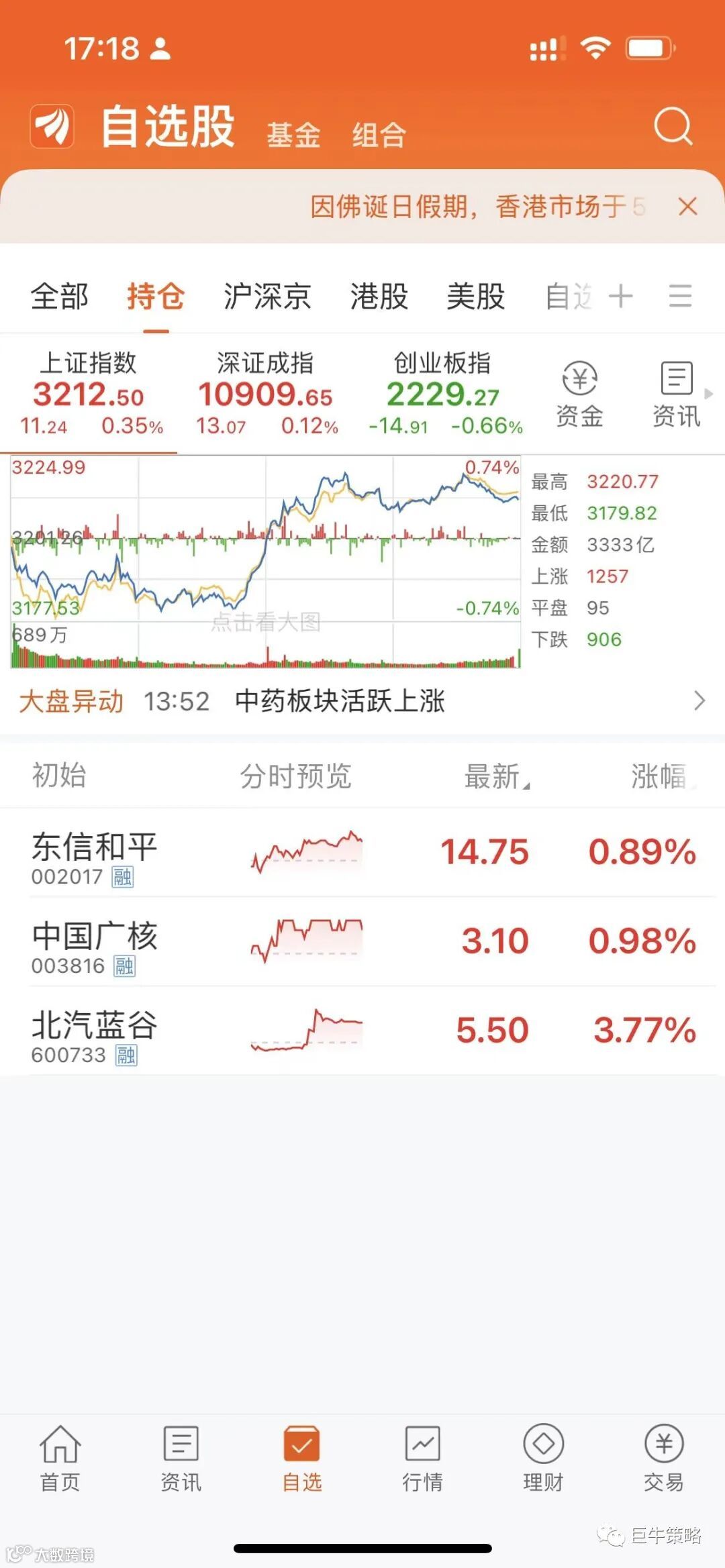Viewport: 725px width, 1568px height.
Task: Open the search magnifier icon
Action: pos(673,126)
